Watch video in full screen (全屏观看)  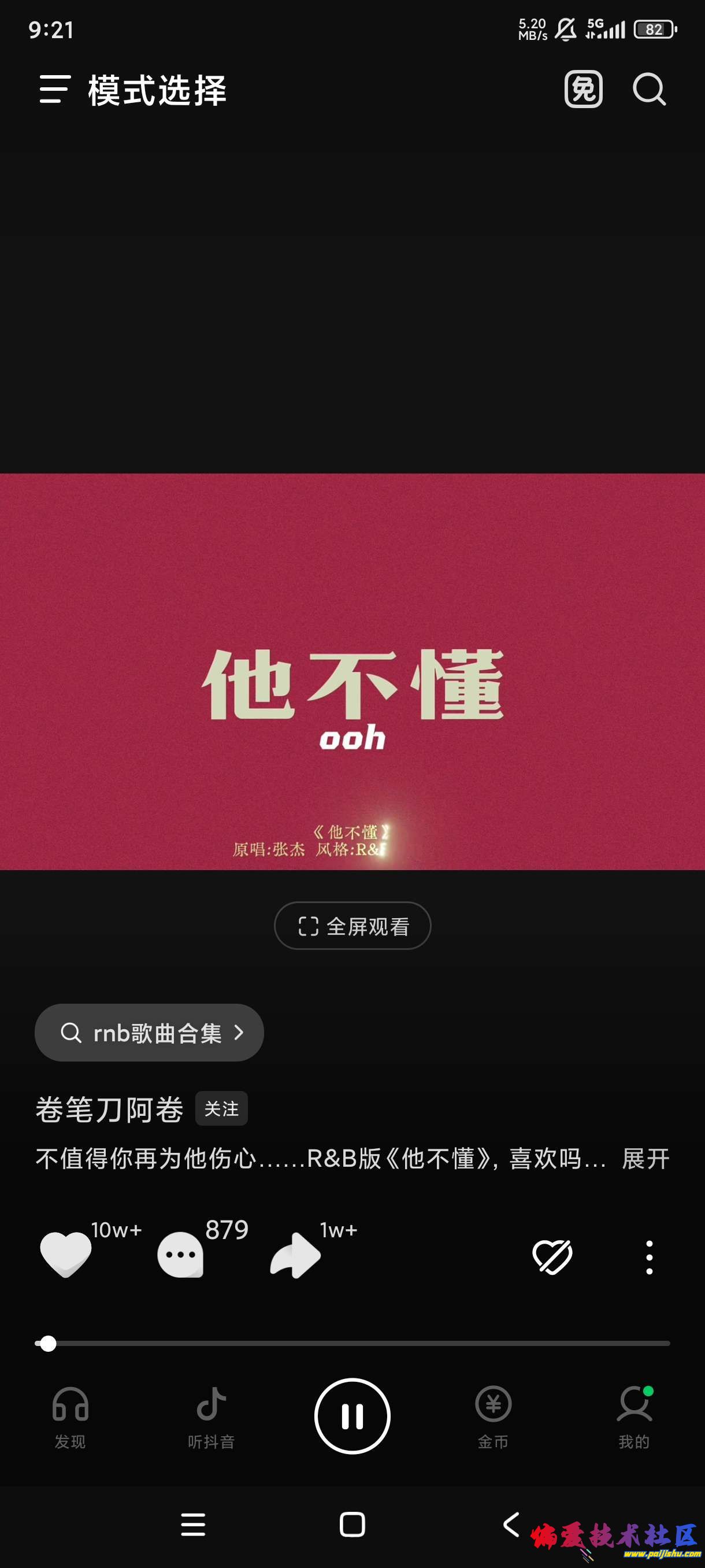coord(352,926)
